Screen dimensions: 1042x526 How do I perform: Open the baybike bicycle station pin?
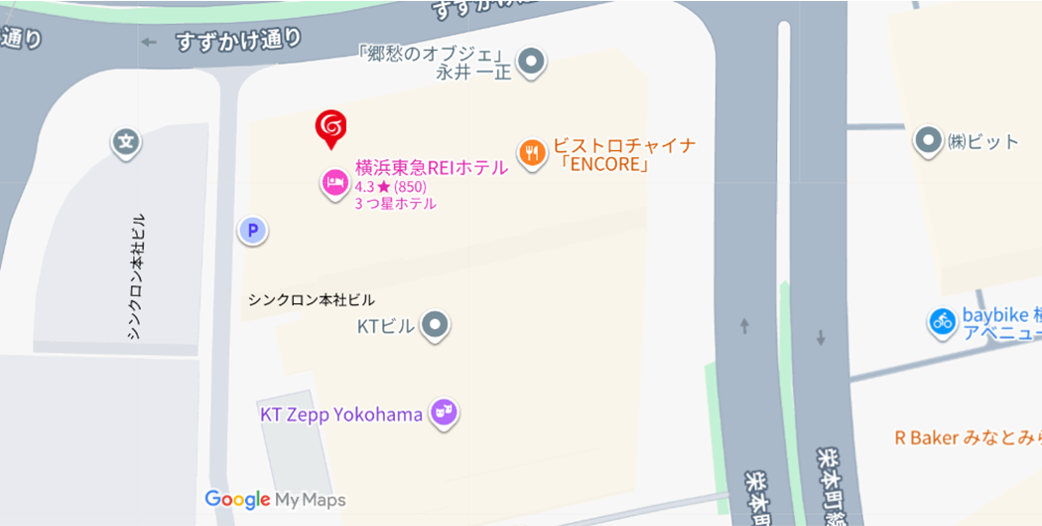coord(942,321)
